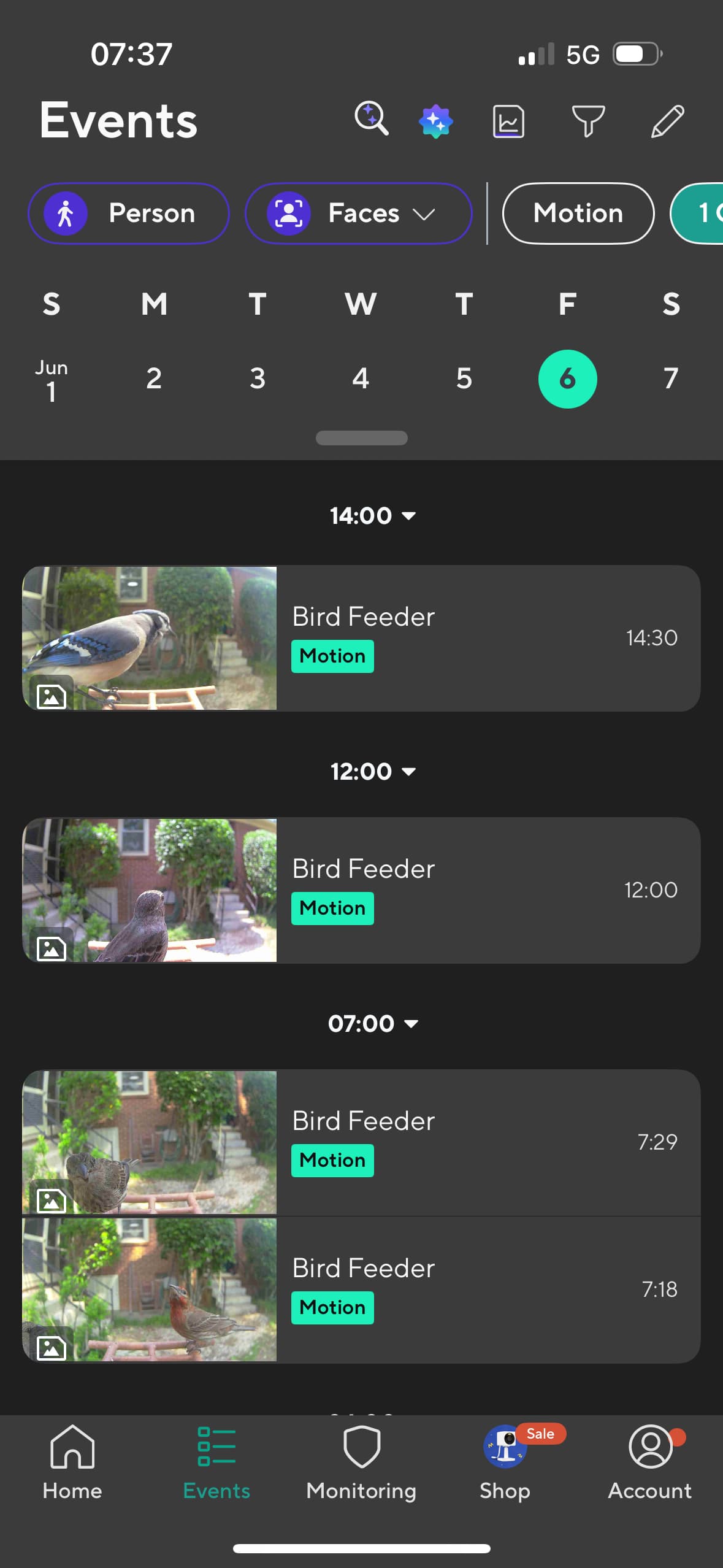This screenshot has height=1568, width=723.
Task: Select the Motion filter chip
Action: pos(578,213)
